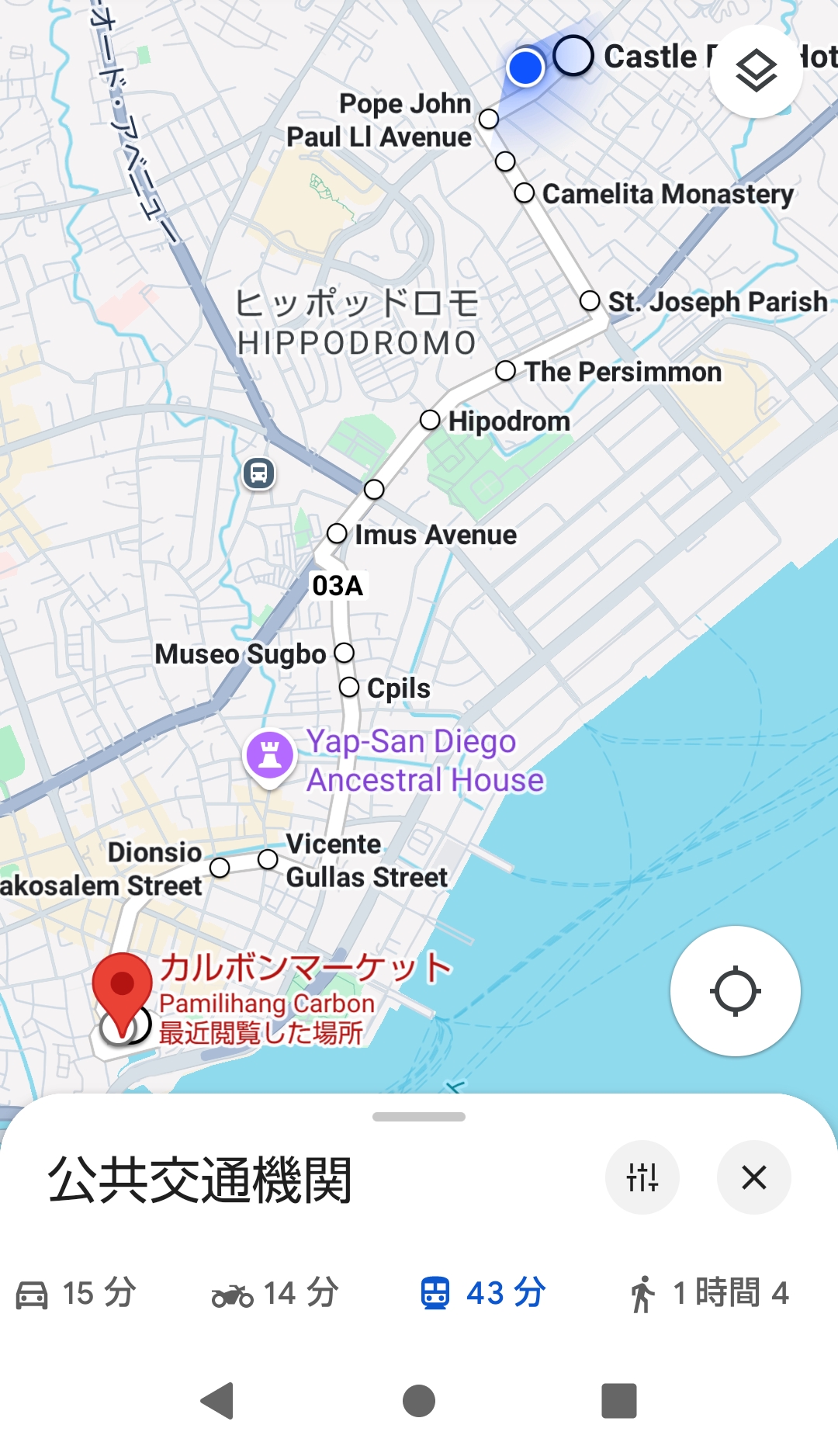Tap the bus station icon on the map
Image resolution: width=838 pixels, height=1456 pixels.
(258, 473)
